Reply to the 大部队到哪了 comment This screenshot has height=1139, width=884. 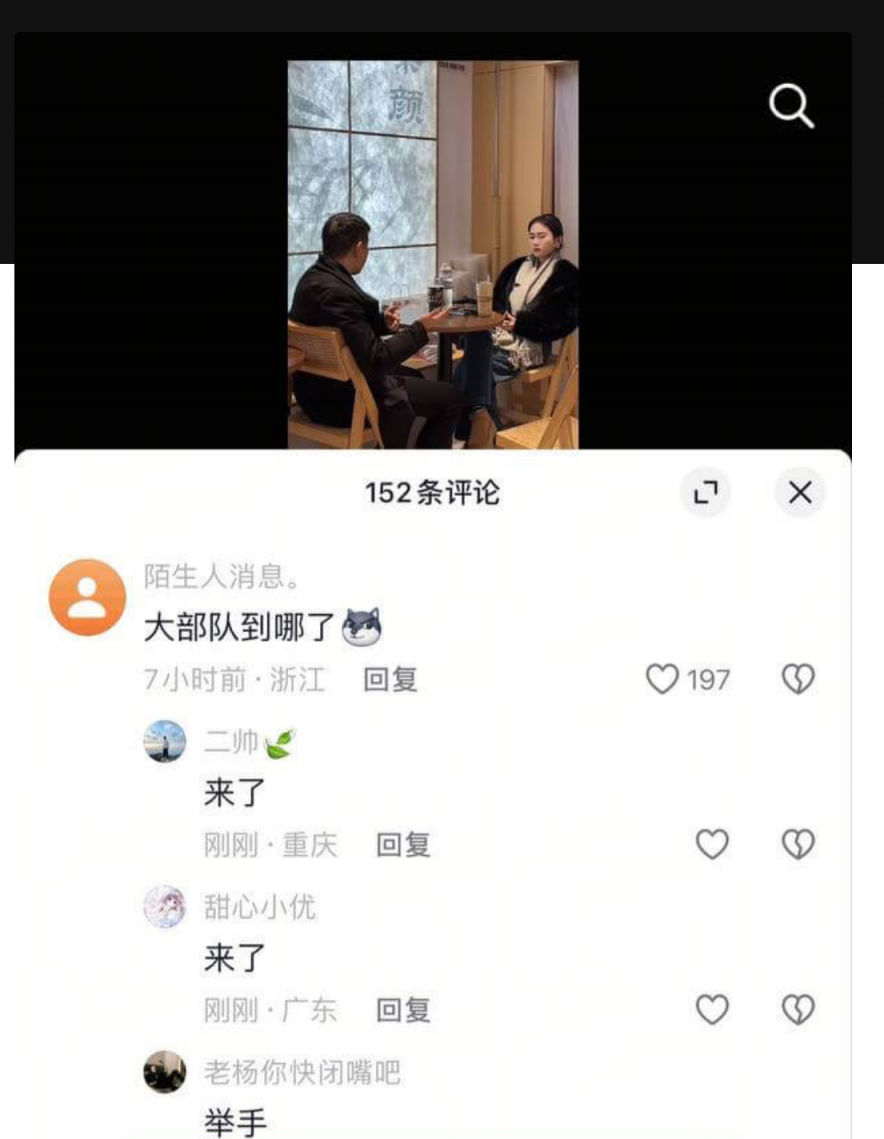tap(391, 680)
